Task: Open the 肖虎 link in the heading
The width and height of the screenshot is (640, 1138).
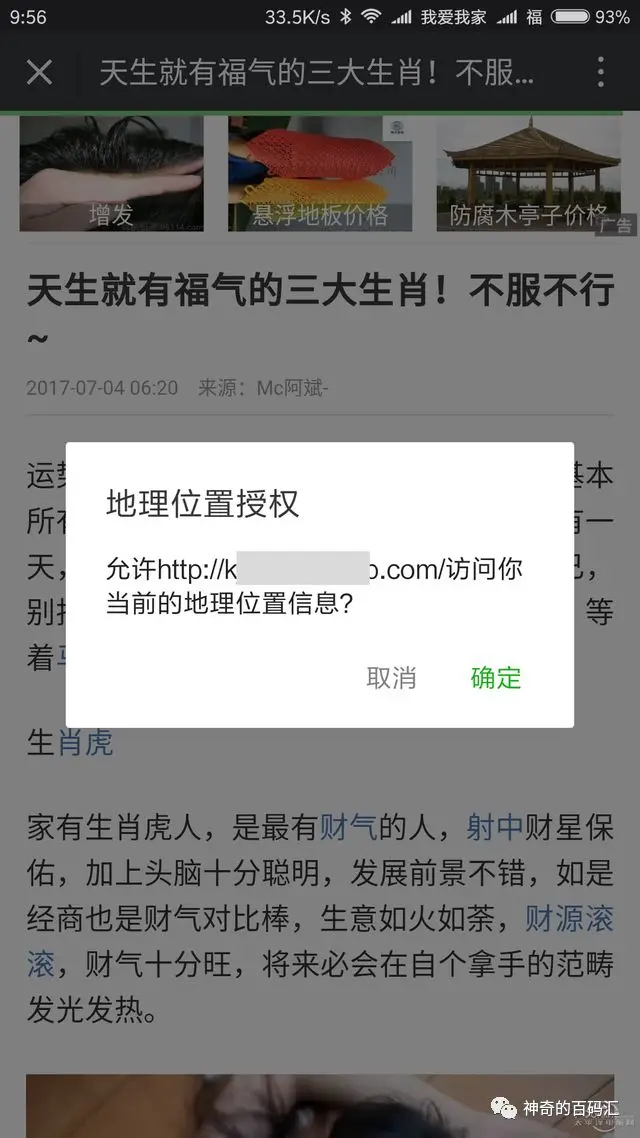Action: (x=84, y=743)
